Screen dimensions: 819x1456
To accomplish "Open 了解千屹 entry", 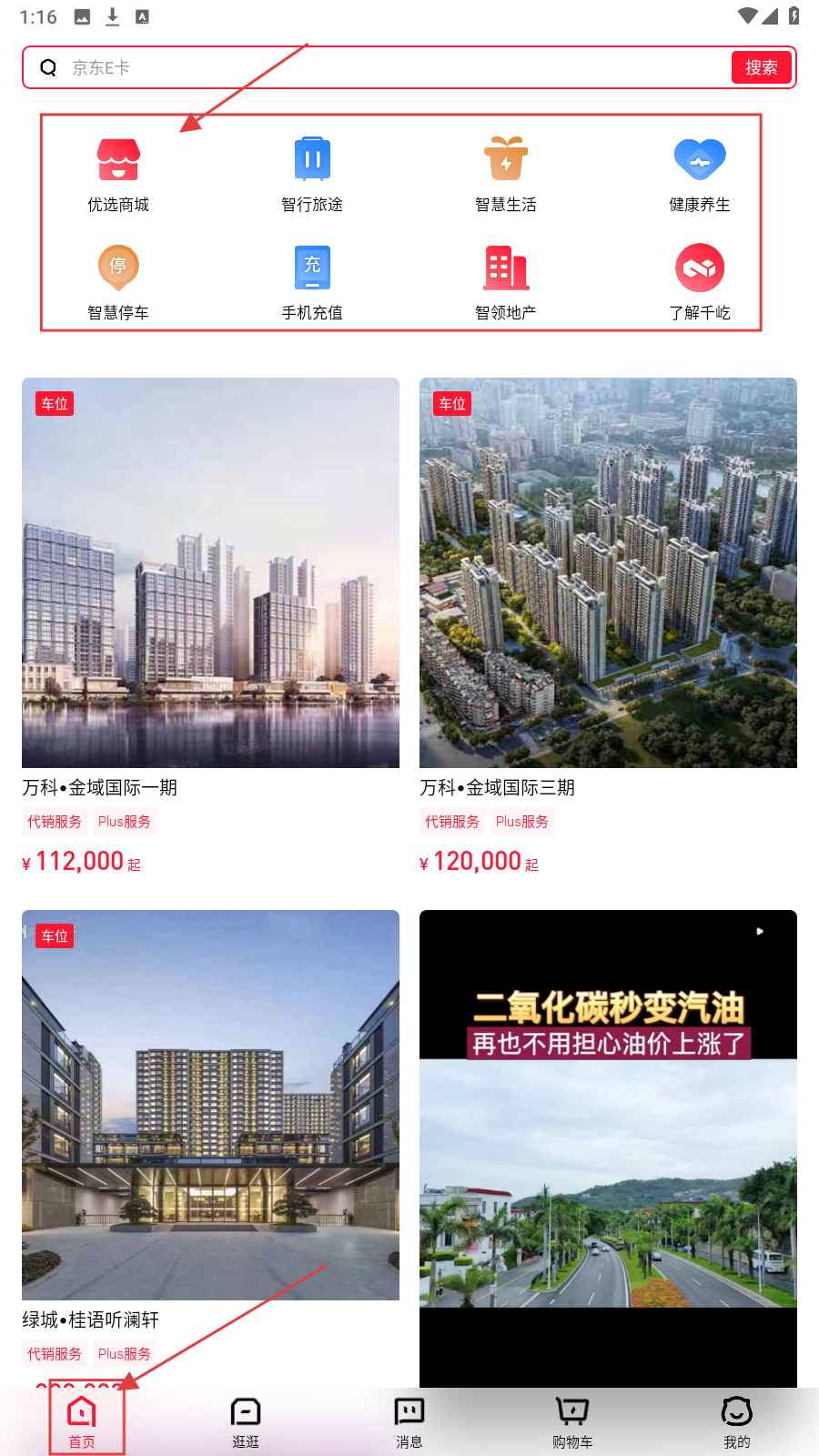I will click(x=700, y=283).
